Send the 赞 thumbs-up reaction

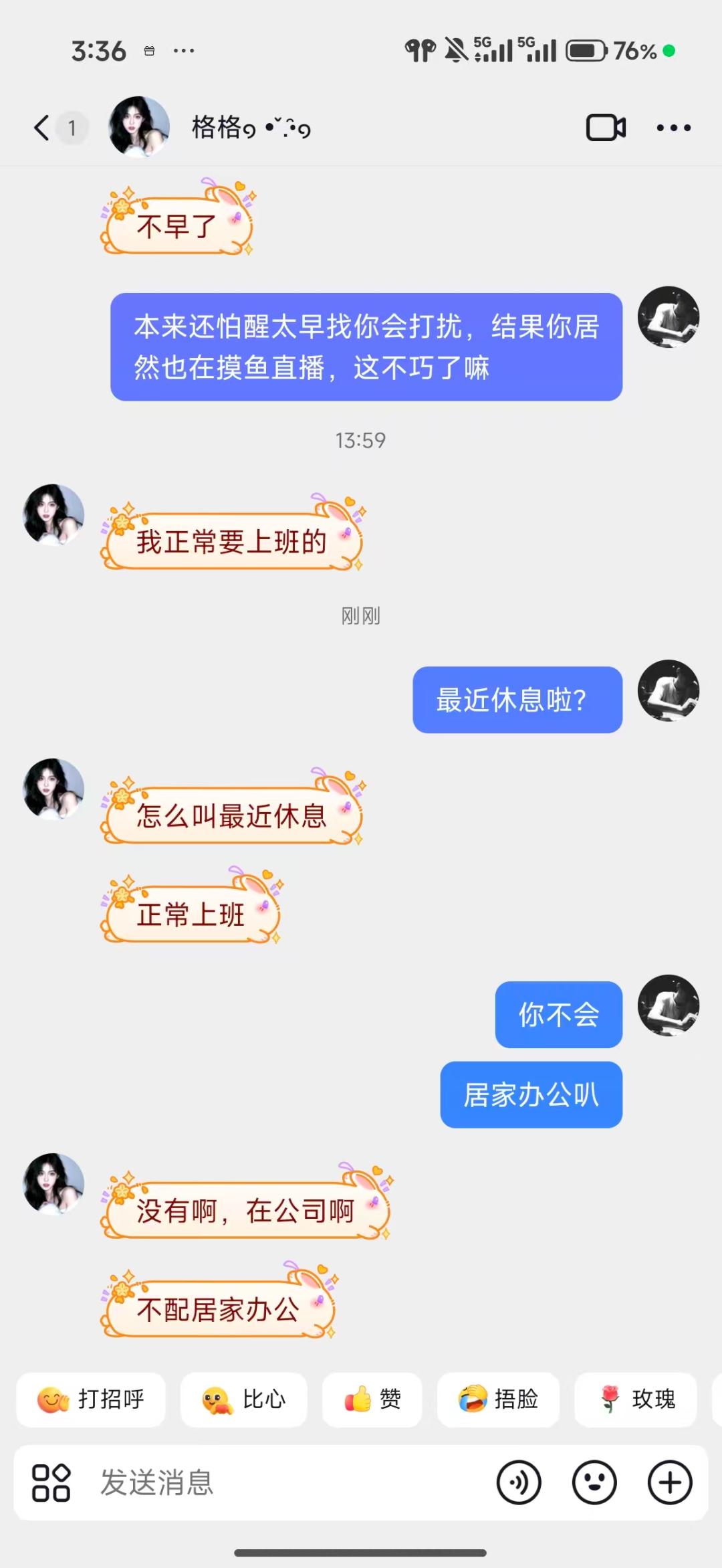[372, 1399]
